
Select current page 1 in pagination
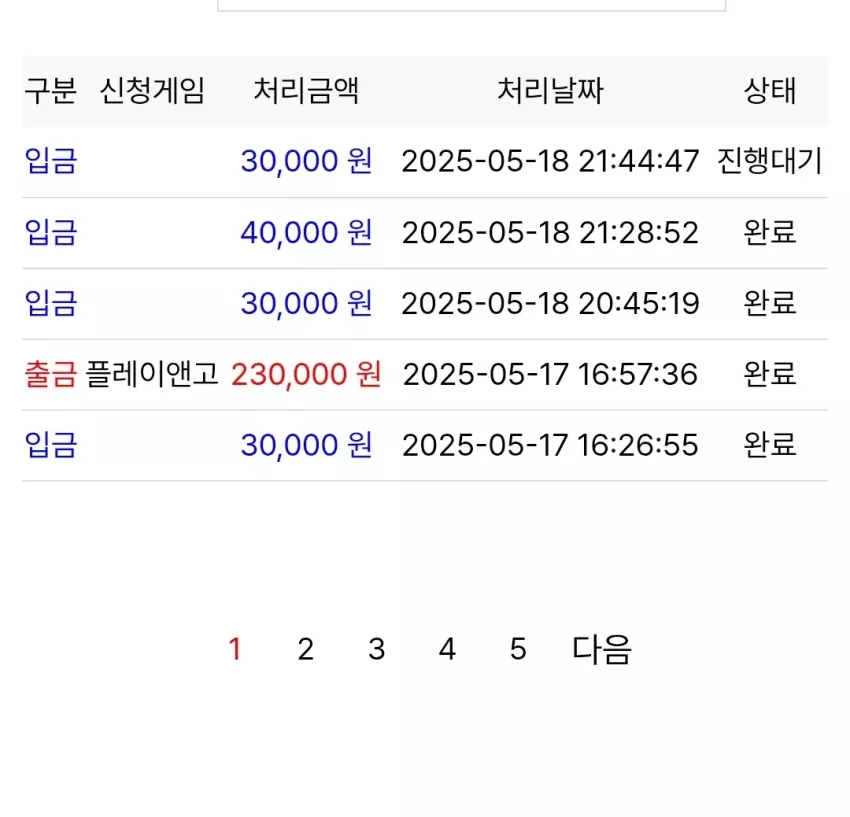coord(235,649)
